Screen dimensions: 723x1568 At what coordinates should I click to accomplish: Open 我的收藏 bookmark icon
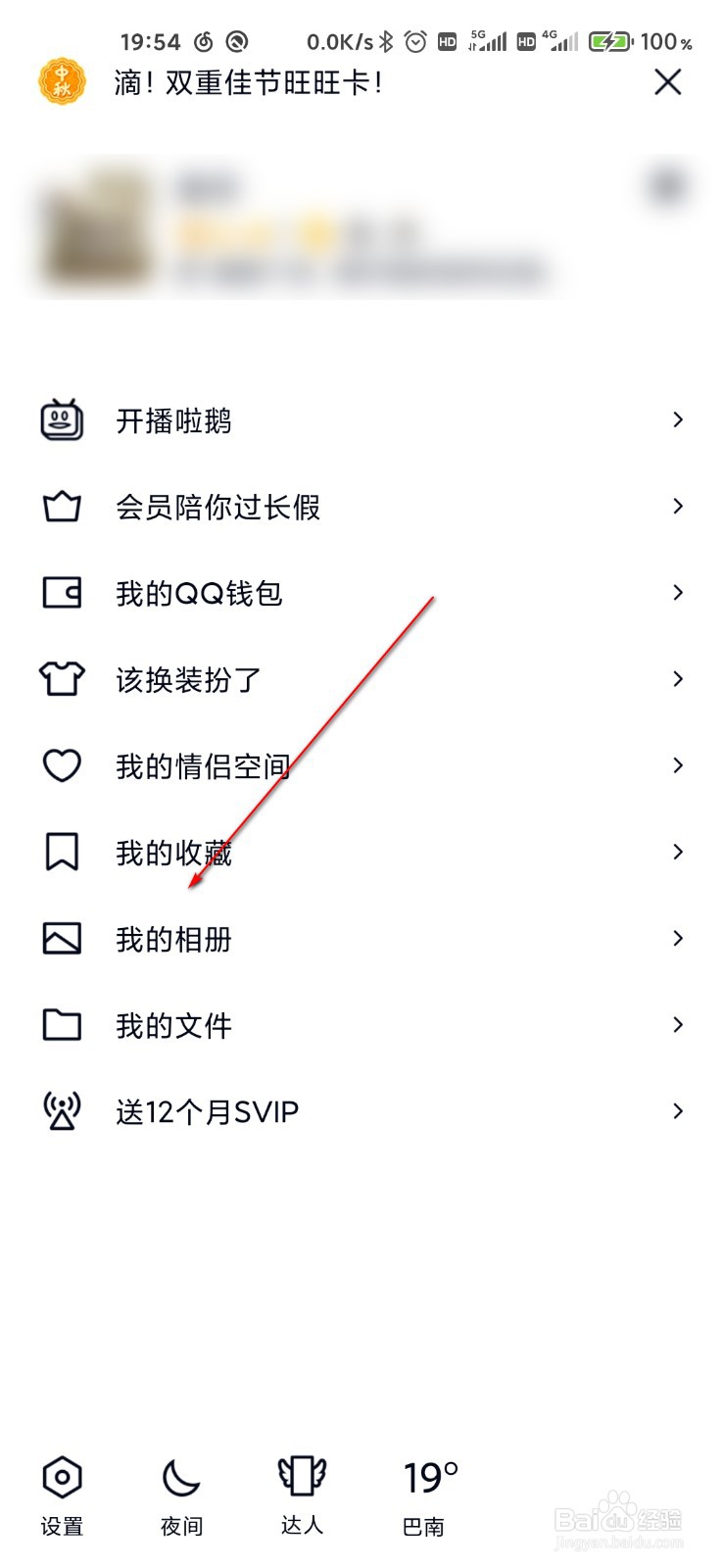(x=62, y=852)
